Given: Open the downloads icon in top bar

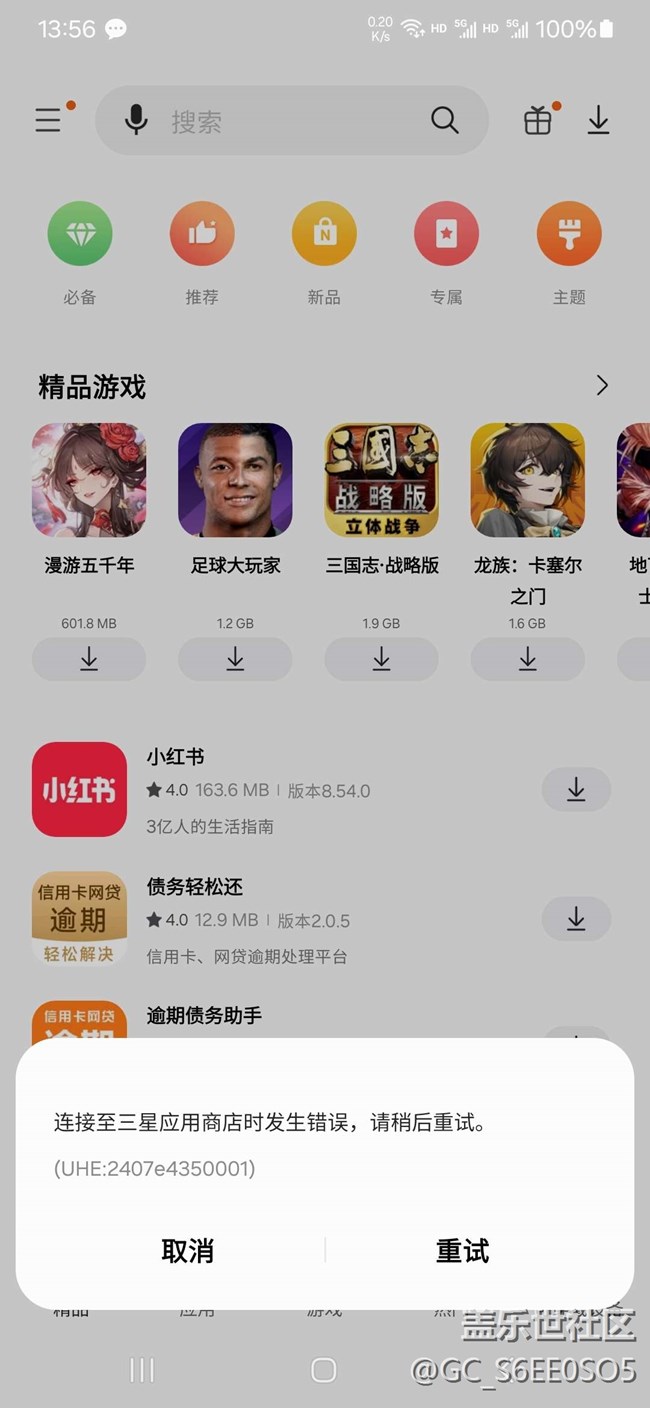Looking at the screenshot, I should coord(598,121).
